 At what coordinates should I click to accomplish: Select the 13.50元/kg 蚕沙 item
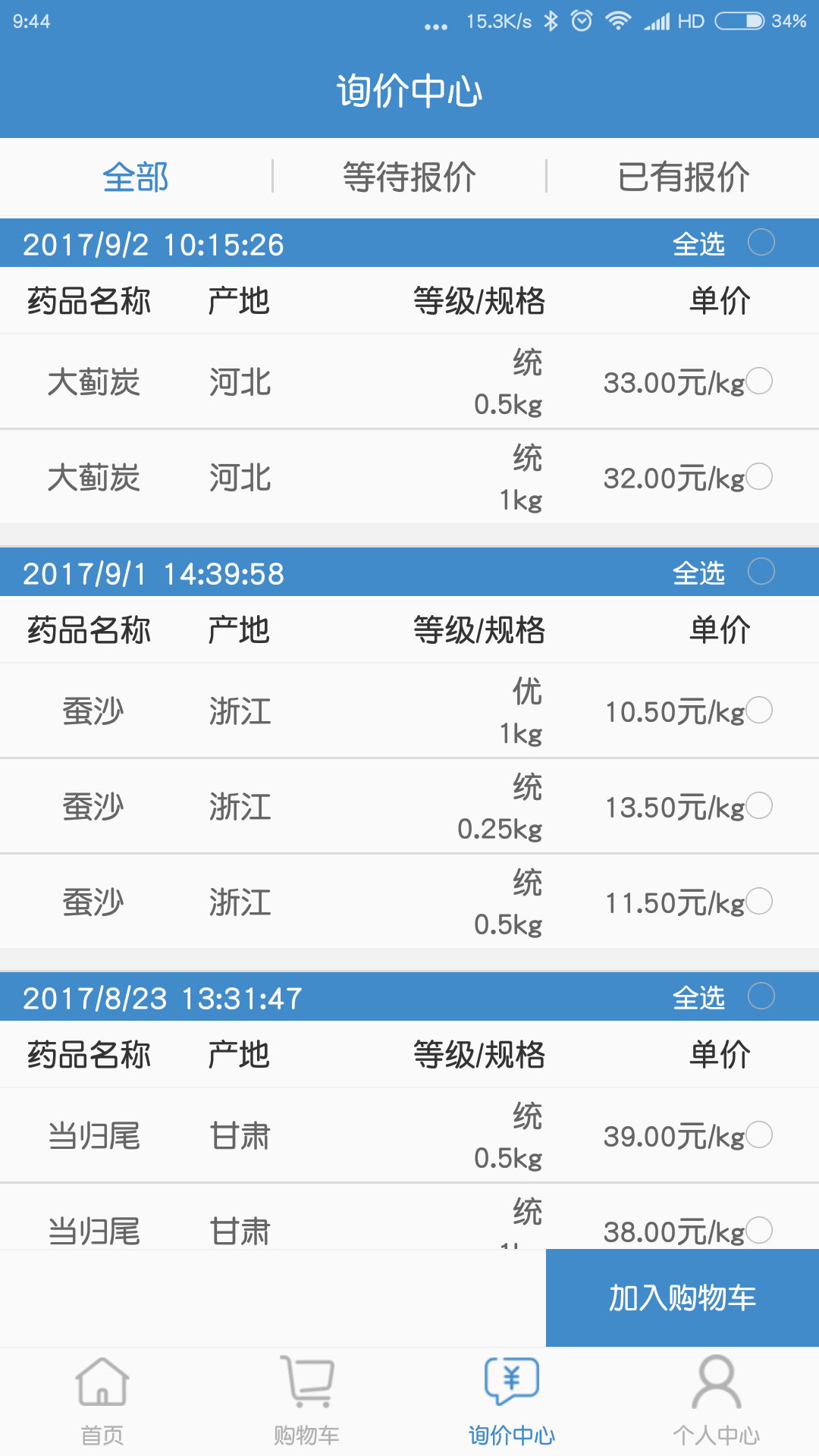coord(758,806)
